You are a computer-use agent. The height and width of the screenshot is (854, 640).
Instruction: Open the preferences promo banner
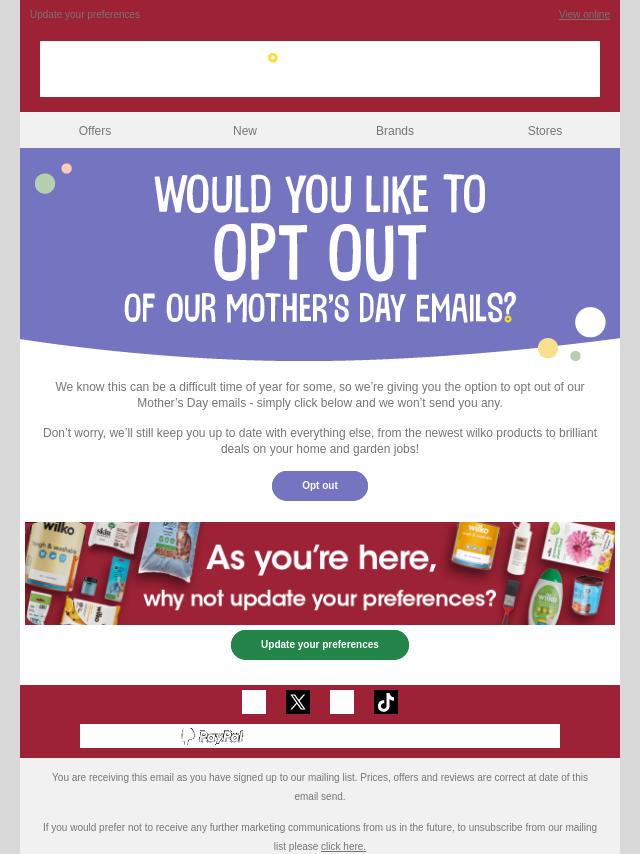[320, 573]
